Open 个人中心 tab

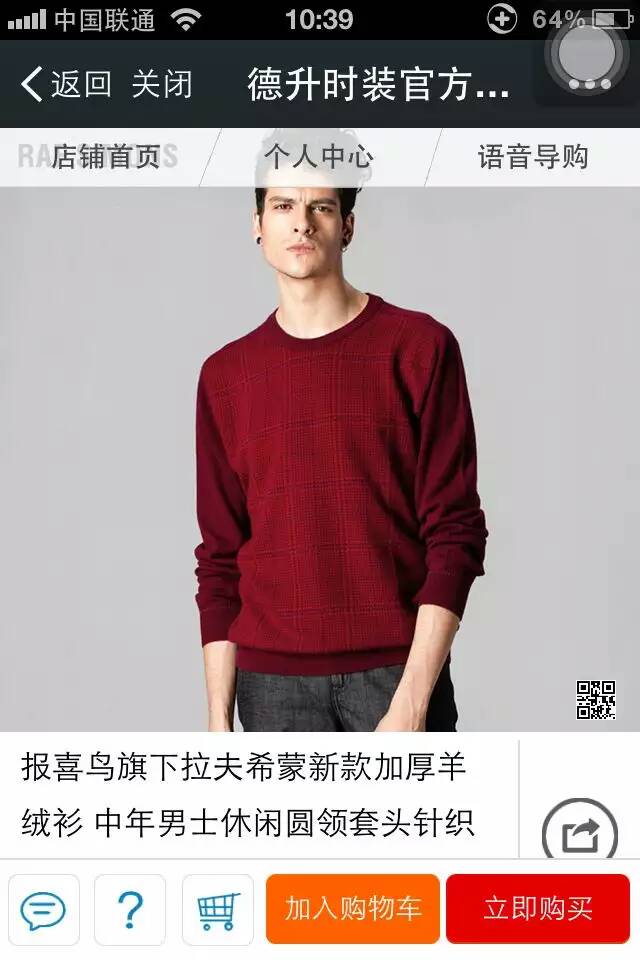(x=319, y=157)
